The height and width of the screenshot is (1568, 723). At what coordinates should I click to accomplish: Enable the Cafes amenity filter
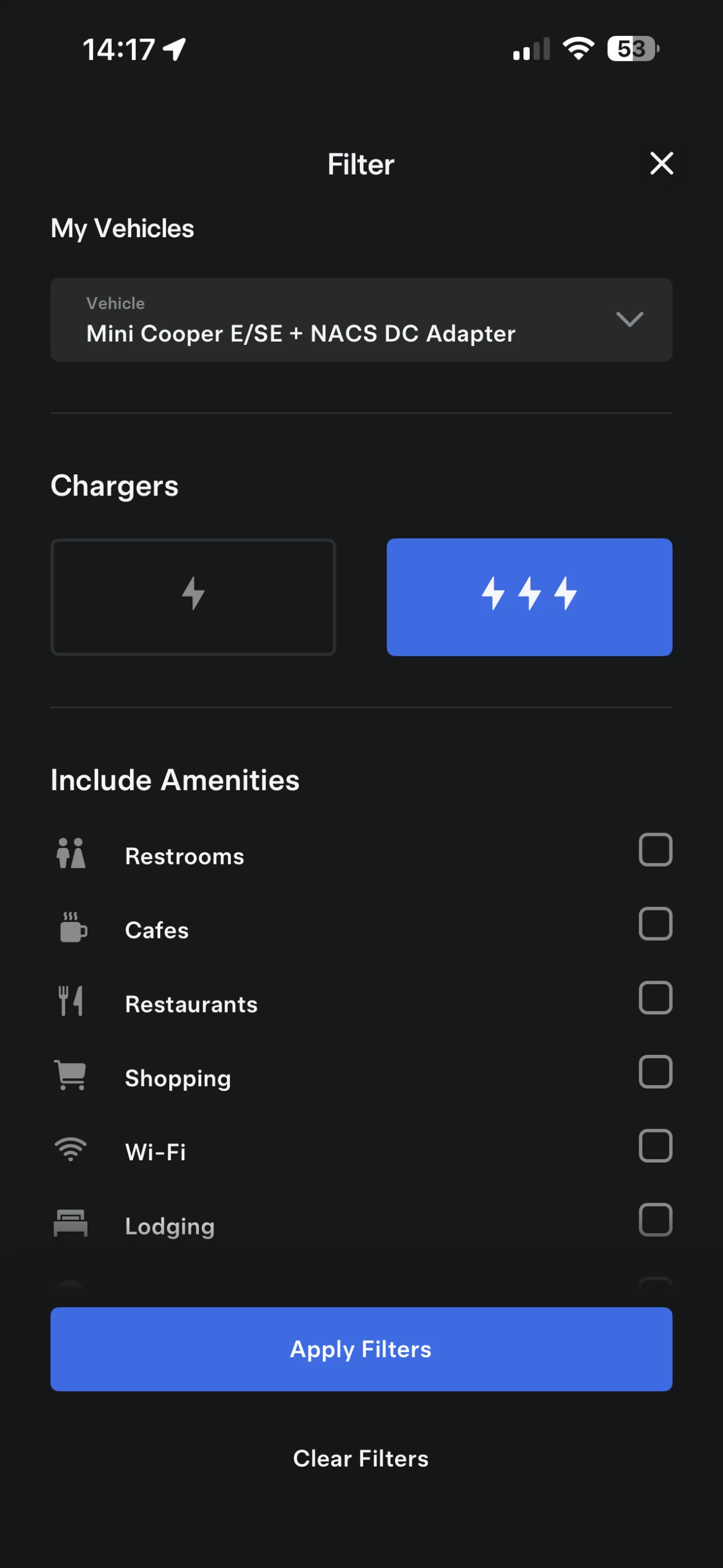click(655, 924)
